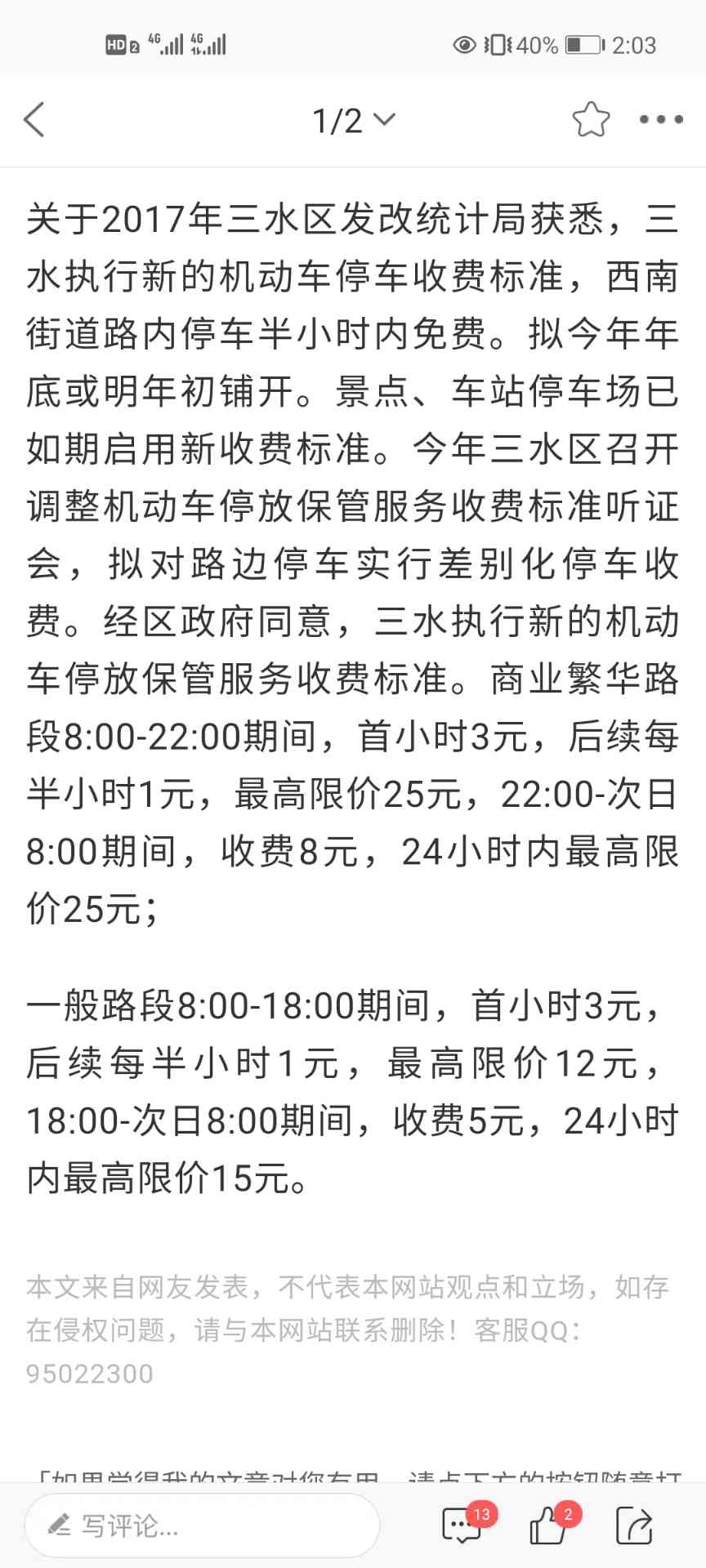Like this post with thumbs up

(x=549, y=1525)
